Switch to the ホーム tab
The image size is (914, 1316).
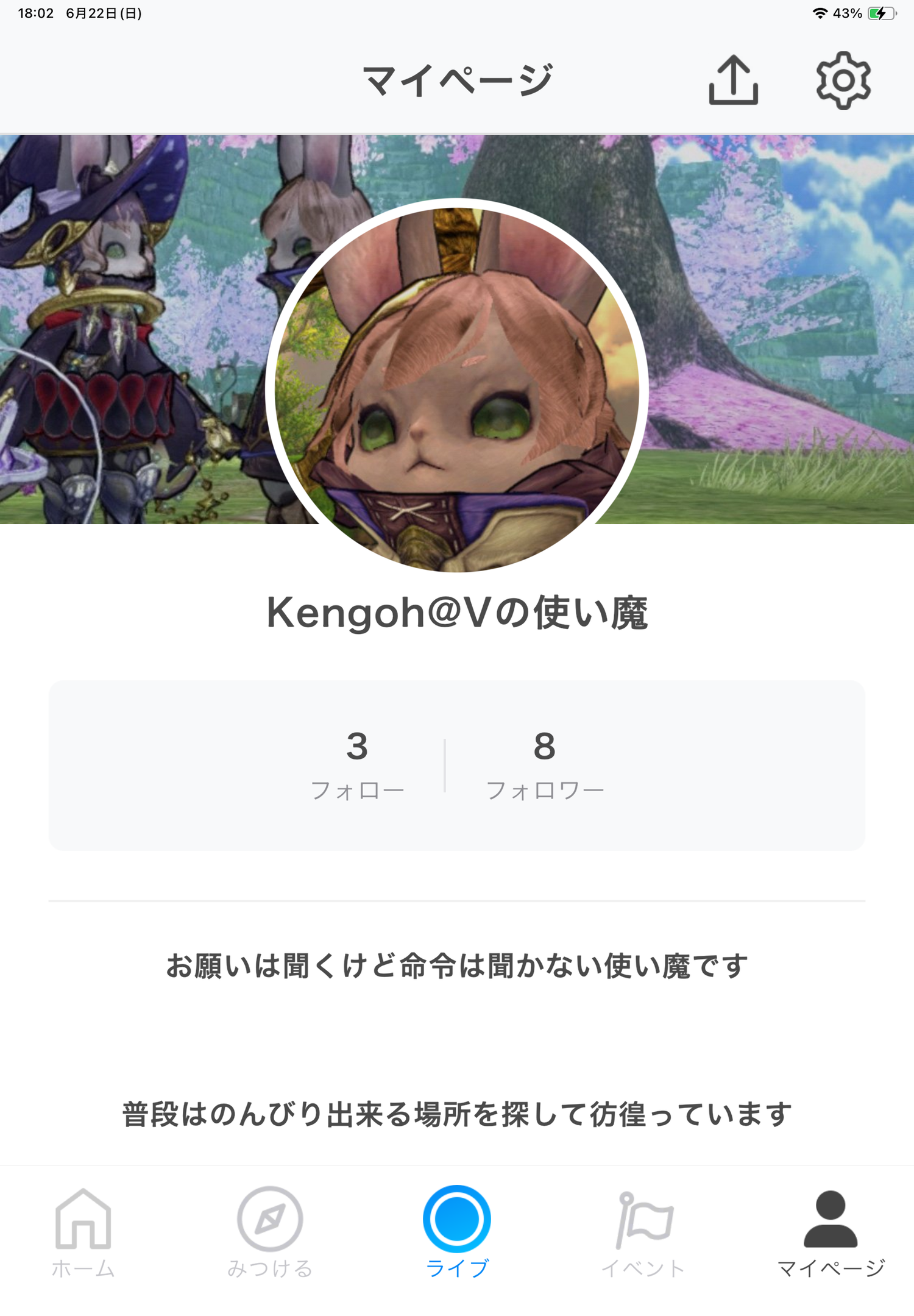83,1232
